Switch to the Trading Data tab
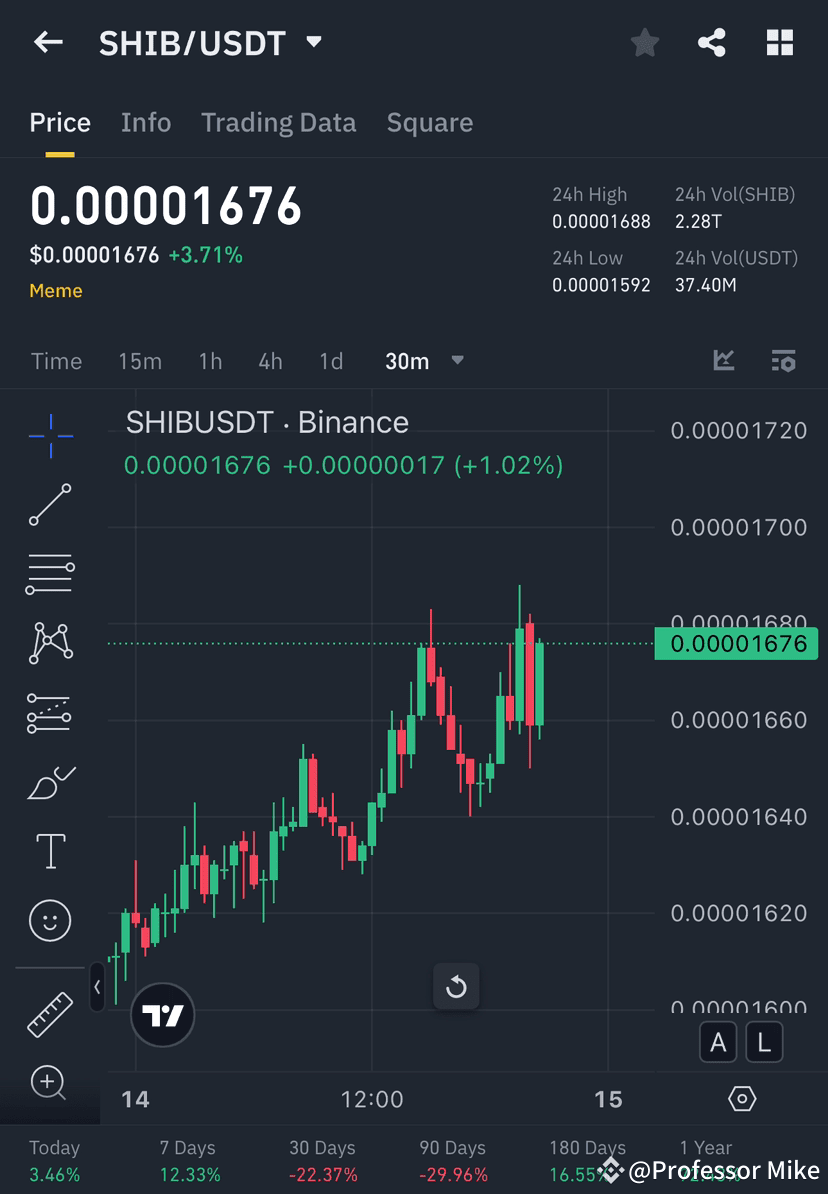Screen dimensions: 828x1194 click(278, 122)
